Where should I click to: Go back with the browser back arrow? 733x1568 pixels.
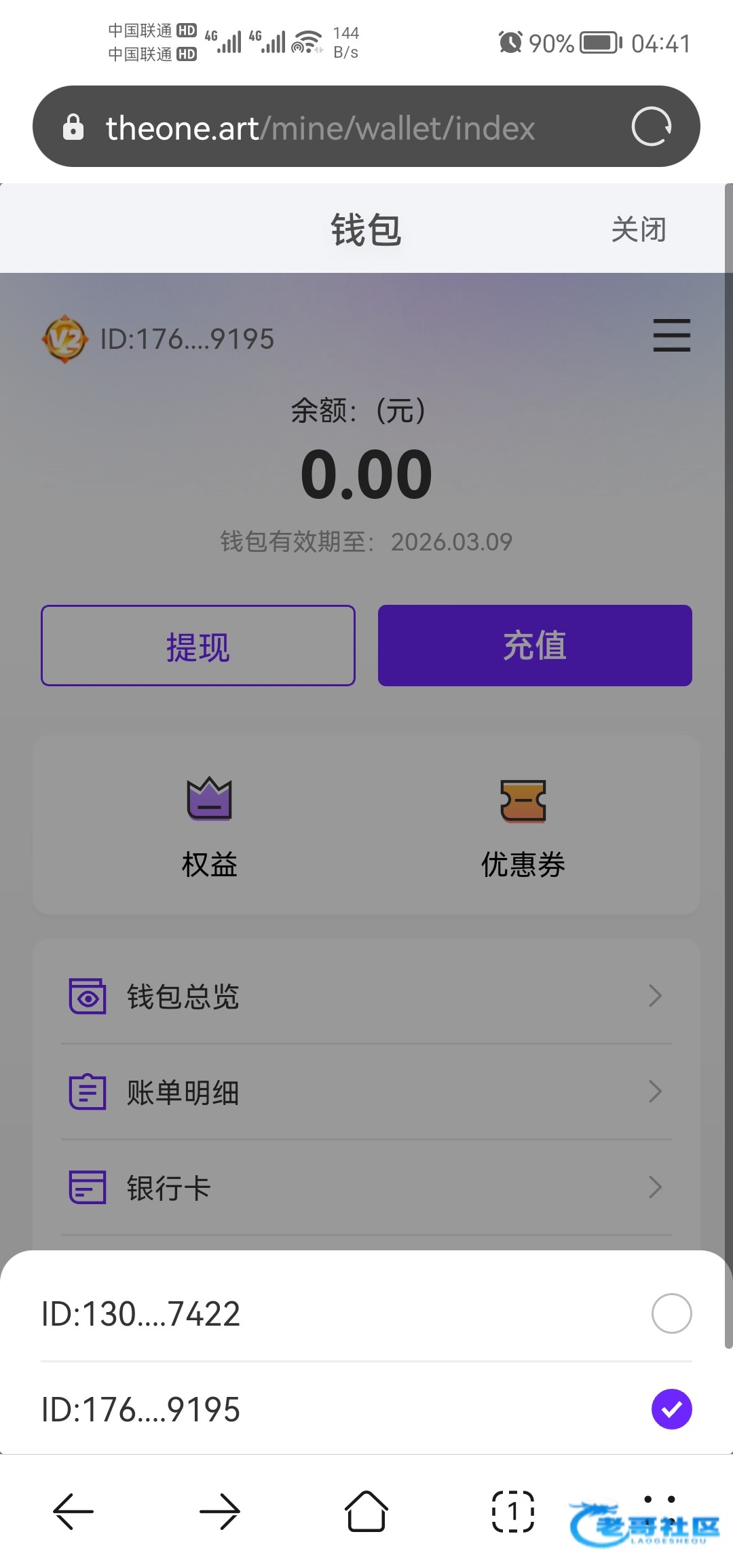point(73,1512)
